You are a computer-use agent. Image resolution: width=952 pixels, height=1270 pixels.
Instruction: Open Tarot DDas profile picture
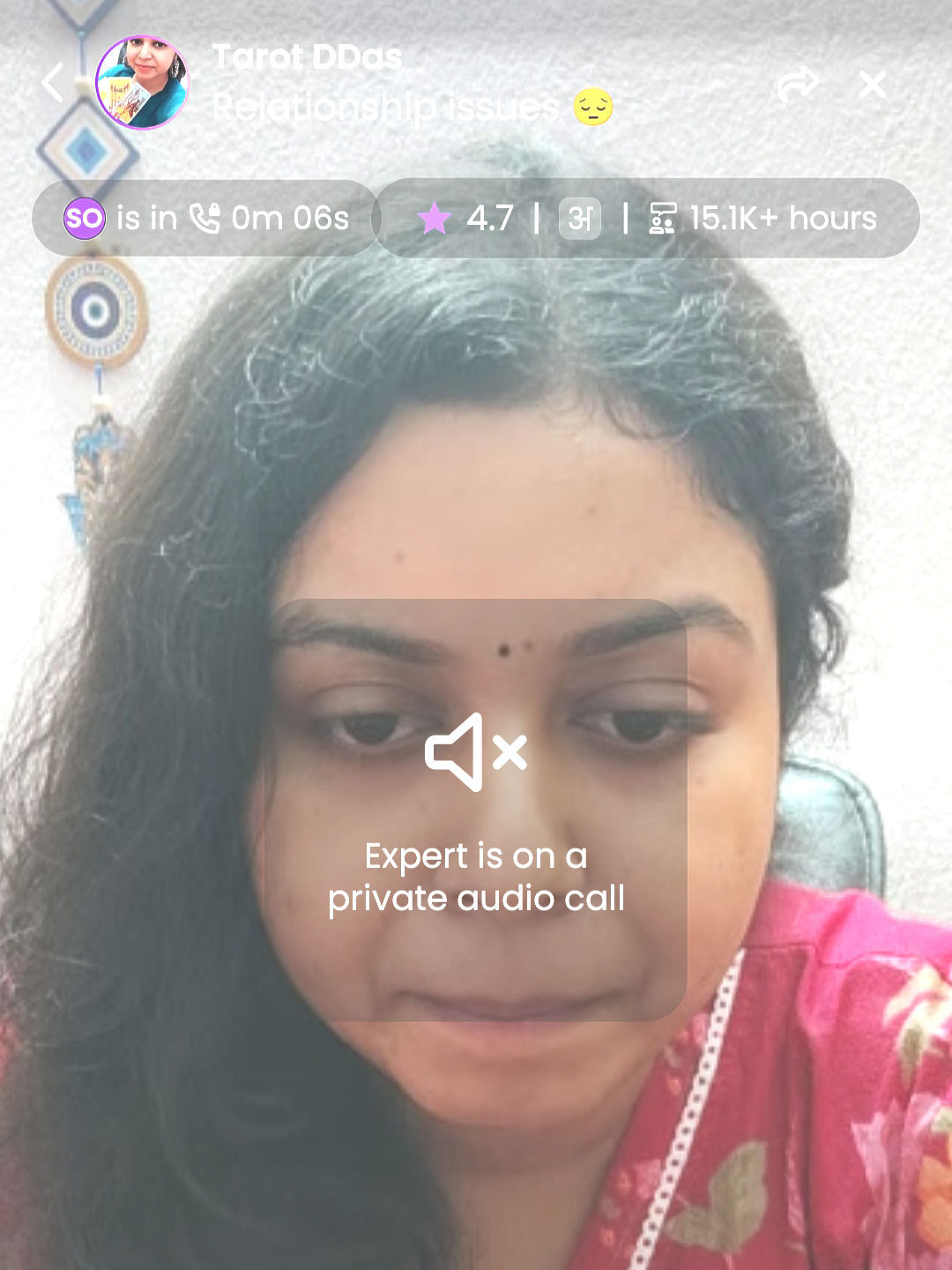pyautogui.click(x=142, y=83)
